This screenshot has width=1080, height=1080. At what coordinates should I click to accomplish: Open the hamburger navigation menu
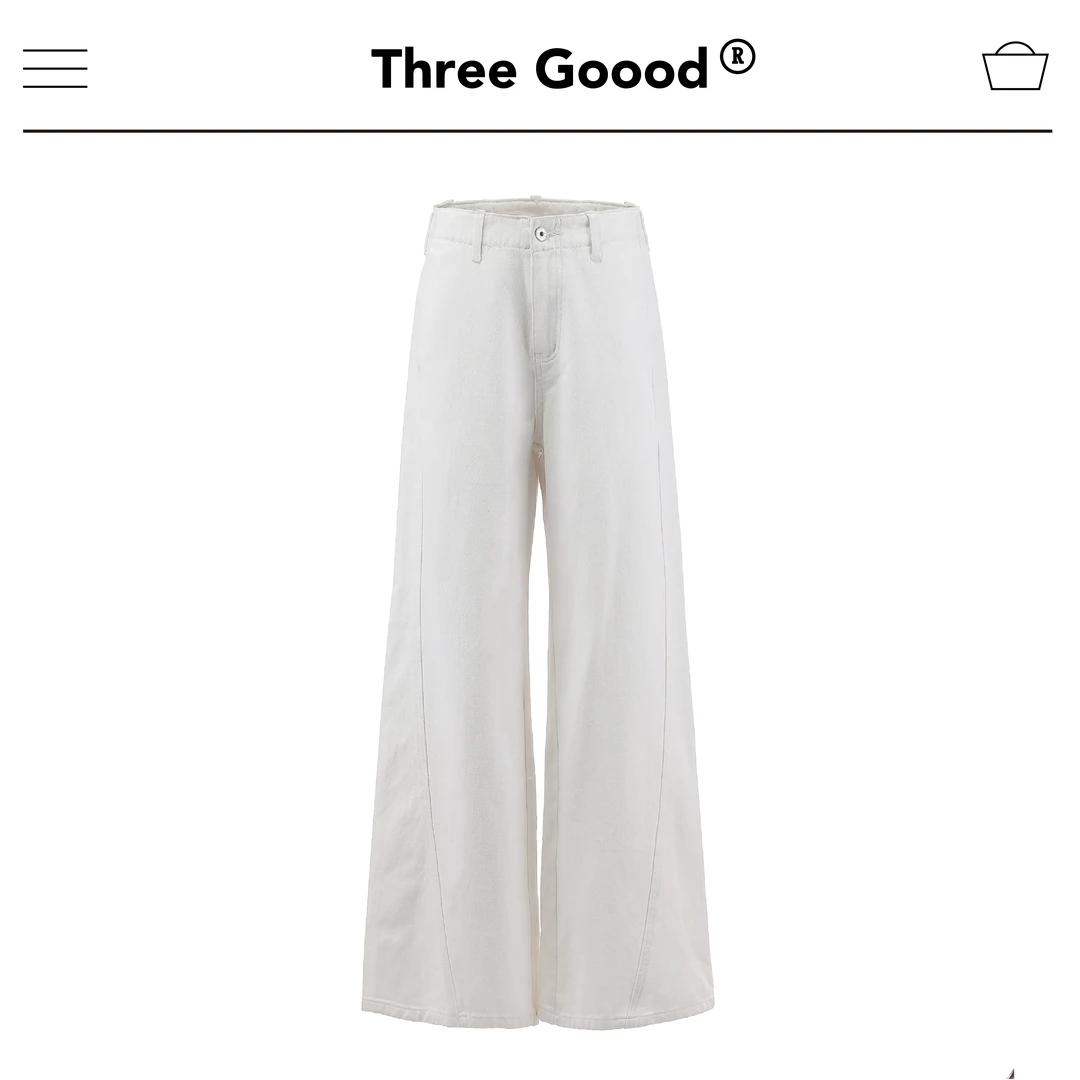coord(55,68)
